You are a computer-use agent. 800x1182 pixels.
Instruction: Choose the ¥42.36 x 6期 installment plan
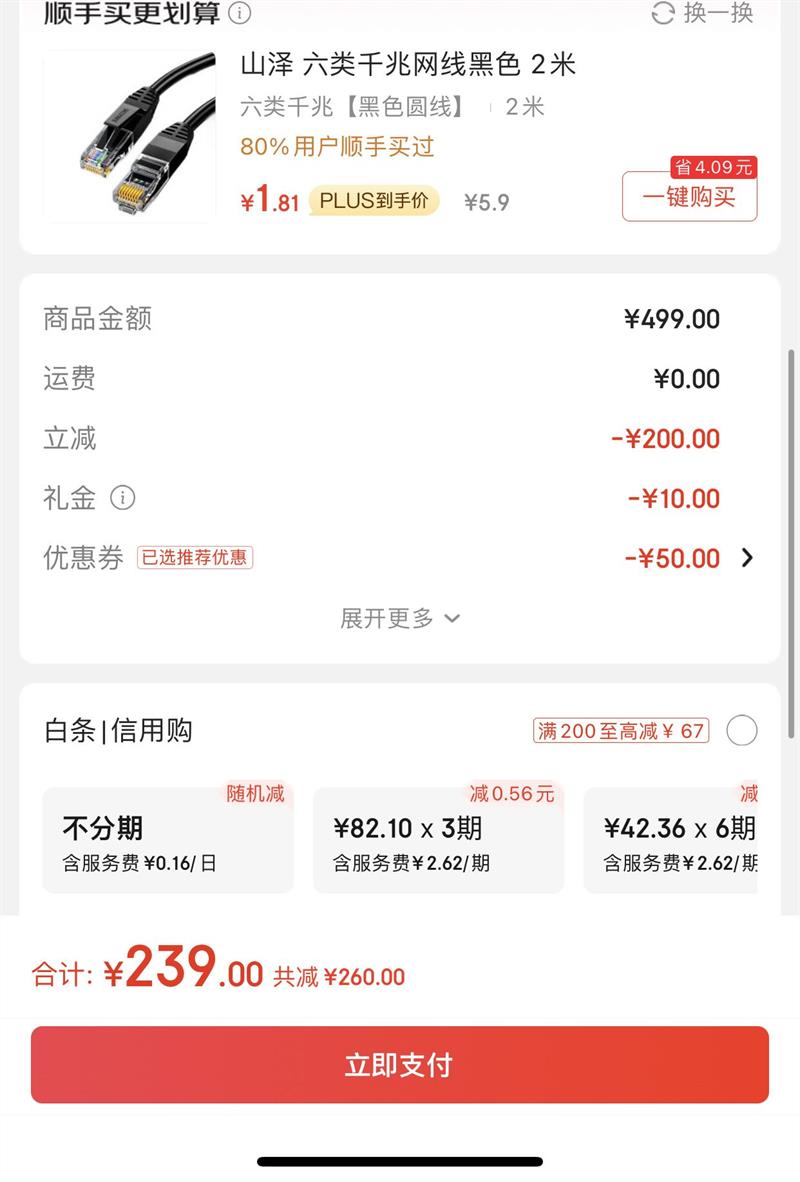click(680, 840)
